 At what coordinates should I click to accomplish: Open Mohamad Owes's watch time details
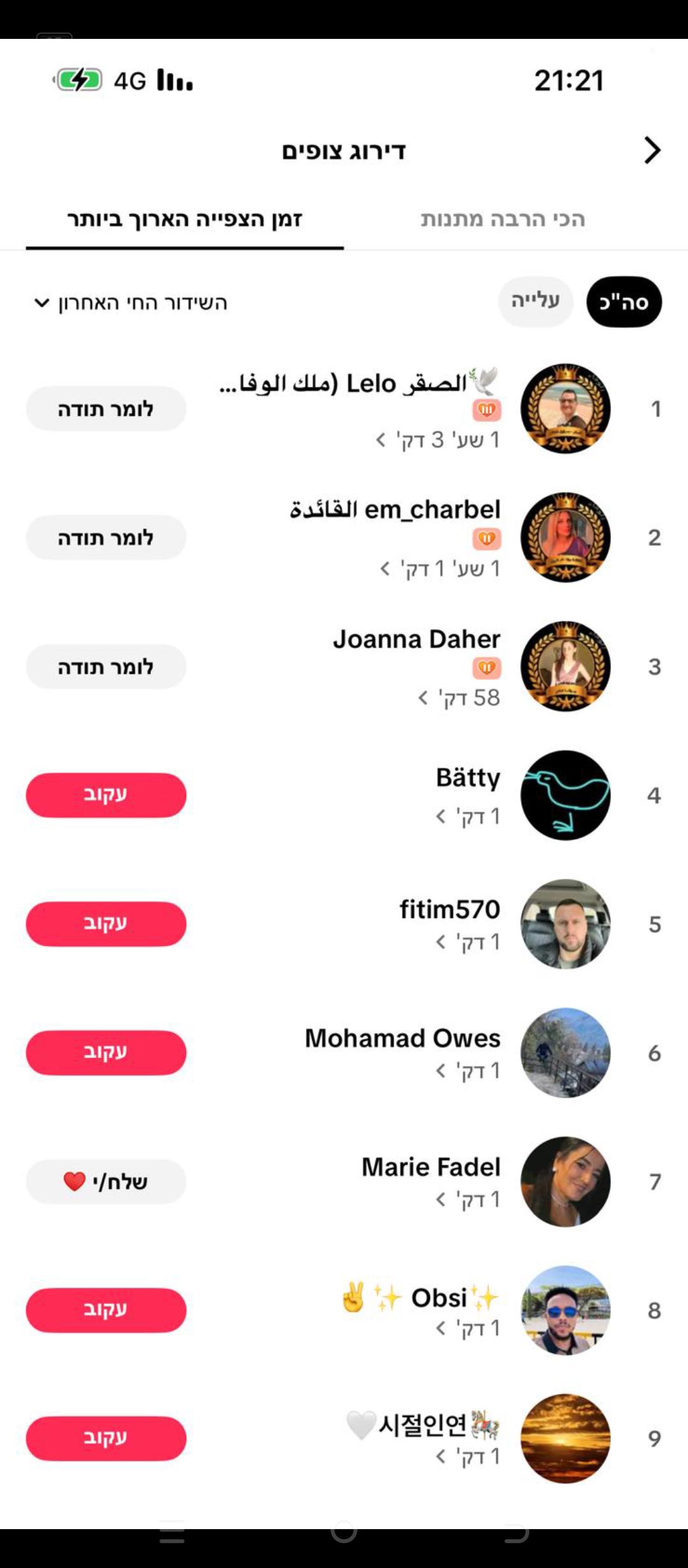pos(468,1071)
